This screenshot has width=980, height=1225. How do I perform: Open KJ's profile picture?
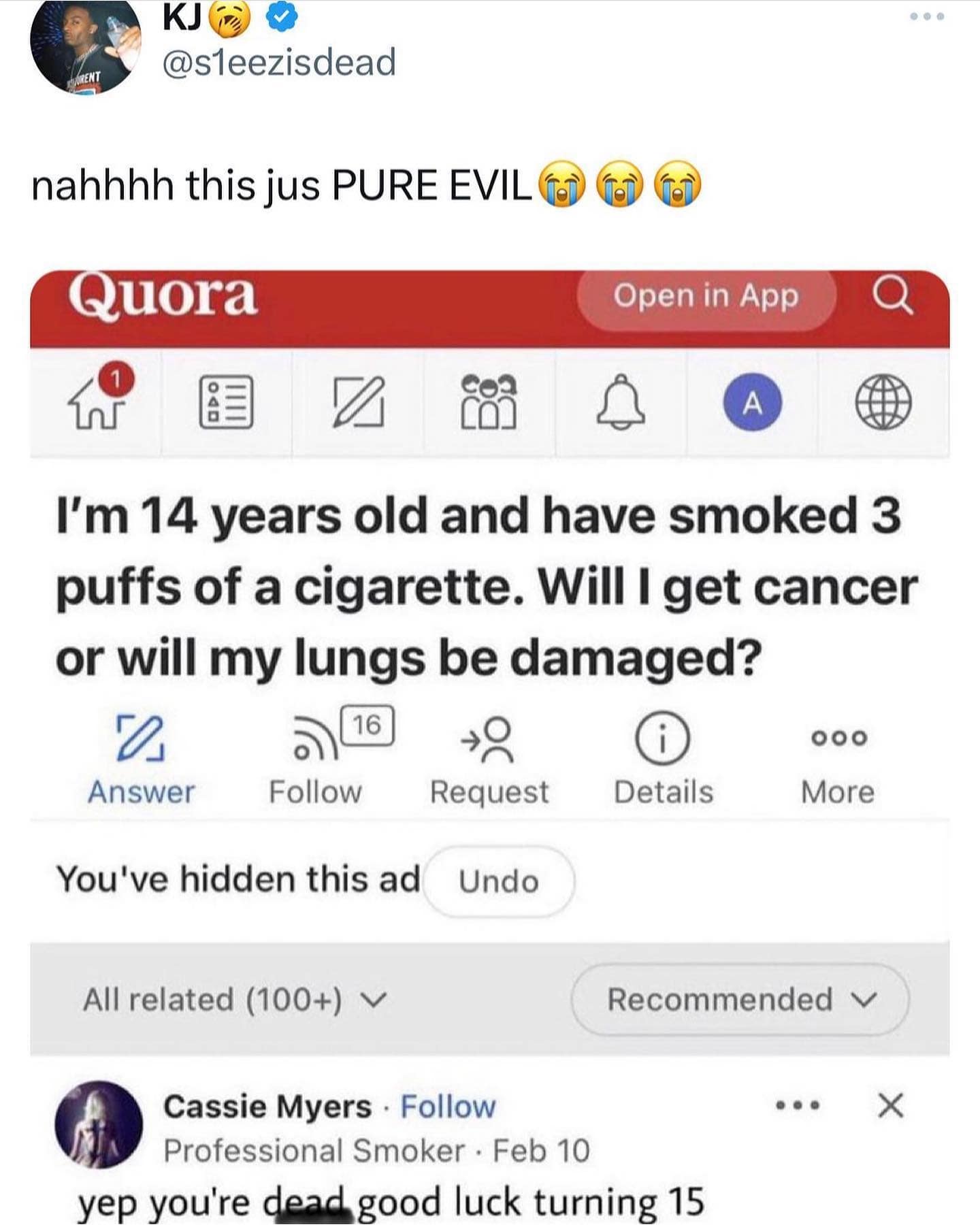point(84,46)
